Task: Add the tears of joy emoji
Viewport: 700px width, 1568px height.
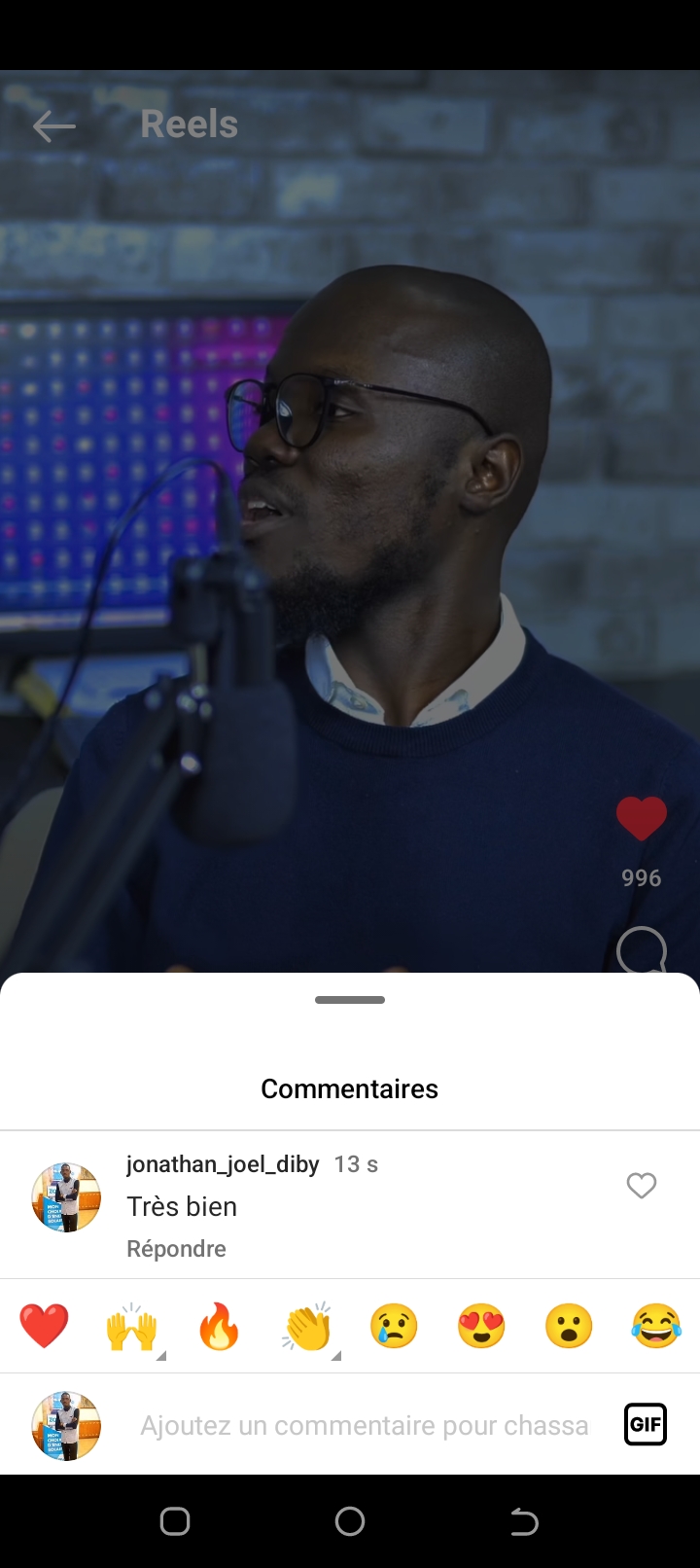Action: tap(656, 1326)
